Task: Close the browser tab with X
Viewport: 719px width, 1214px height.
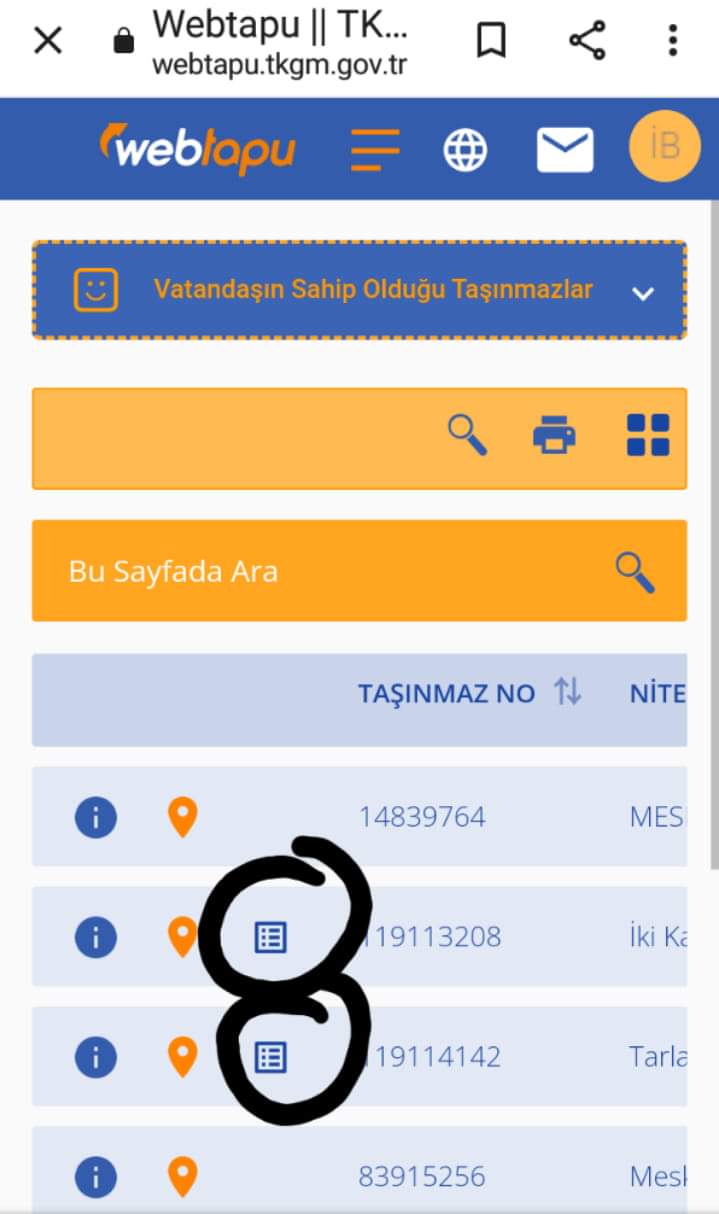Action: [48, 41]
